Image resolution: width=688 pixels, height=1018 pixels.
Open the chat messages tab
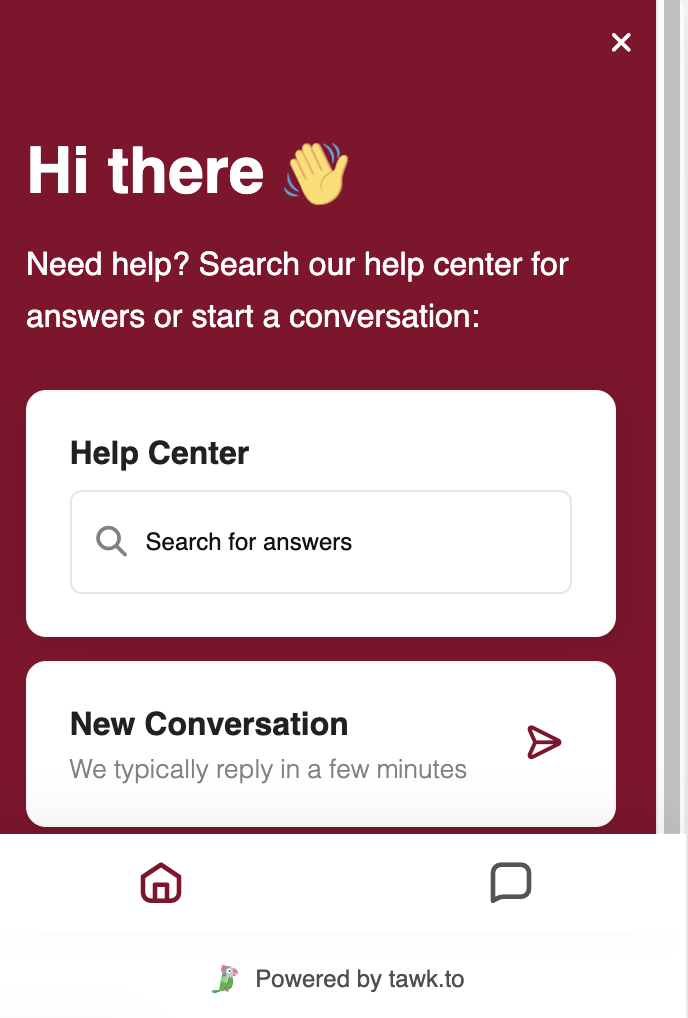[510, 883]
